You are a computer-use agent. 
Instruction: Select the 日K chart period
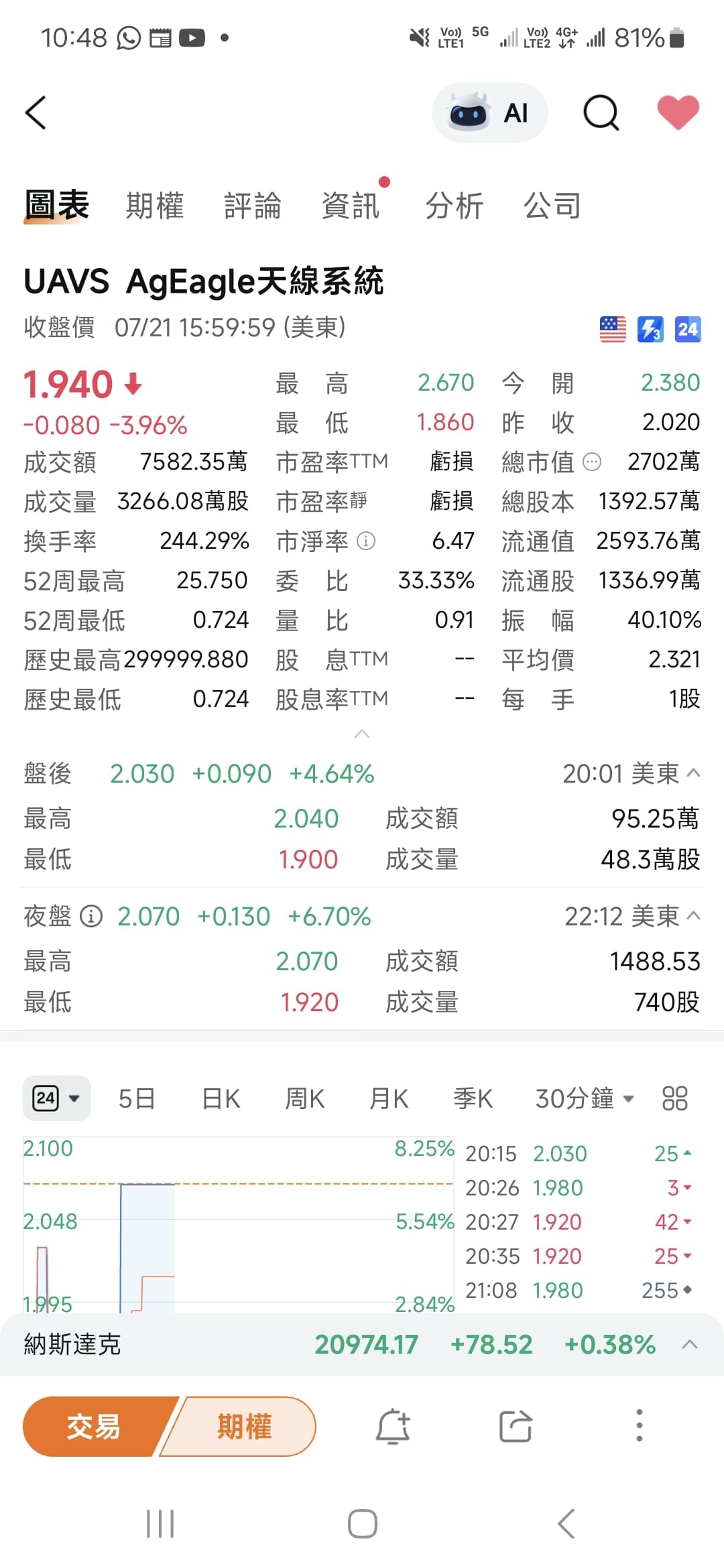point(221,1099)
